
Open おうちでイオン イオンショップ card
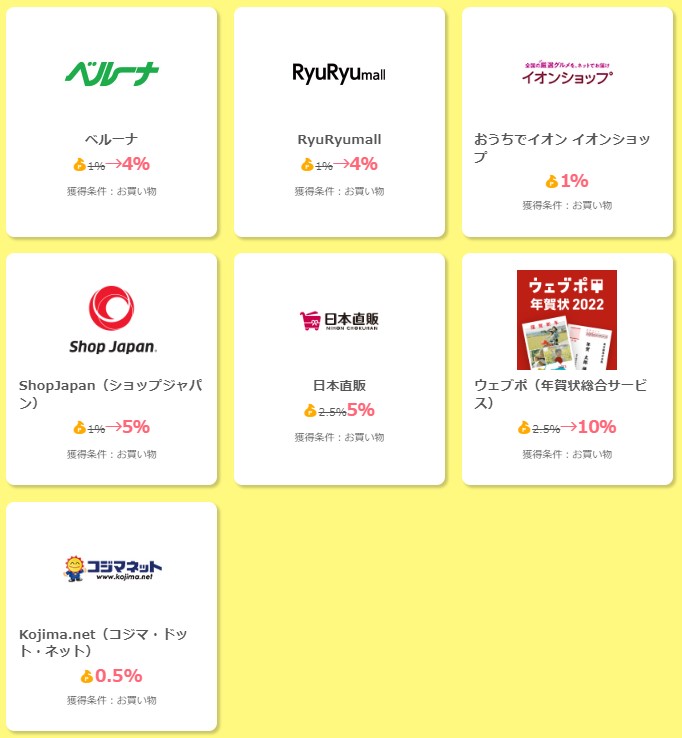tap(567, 122)
